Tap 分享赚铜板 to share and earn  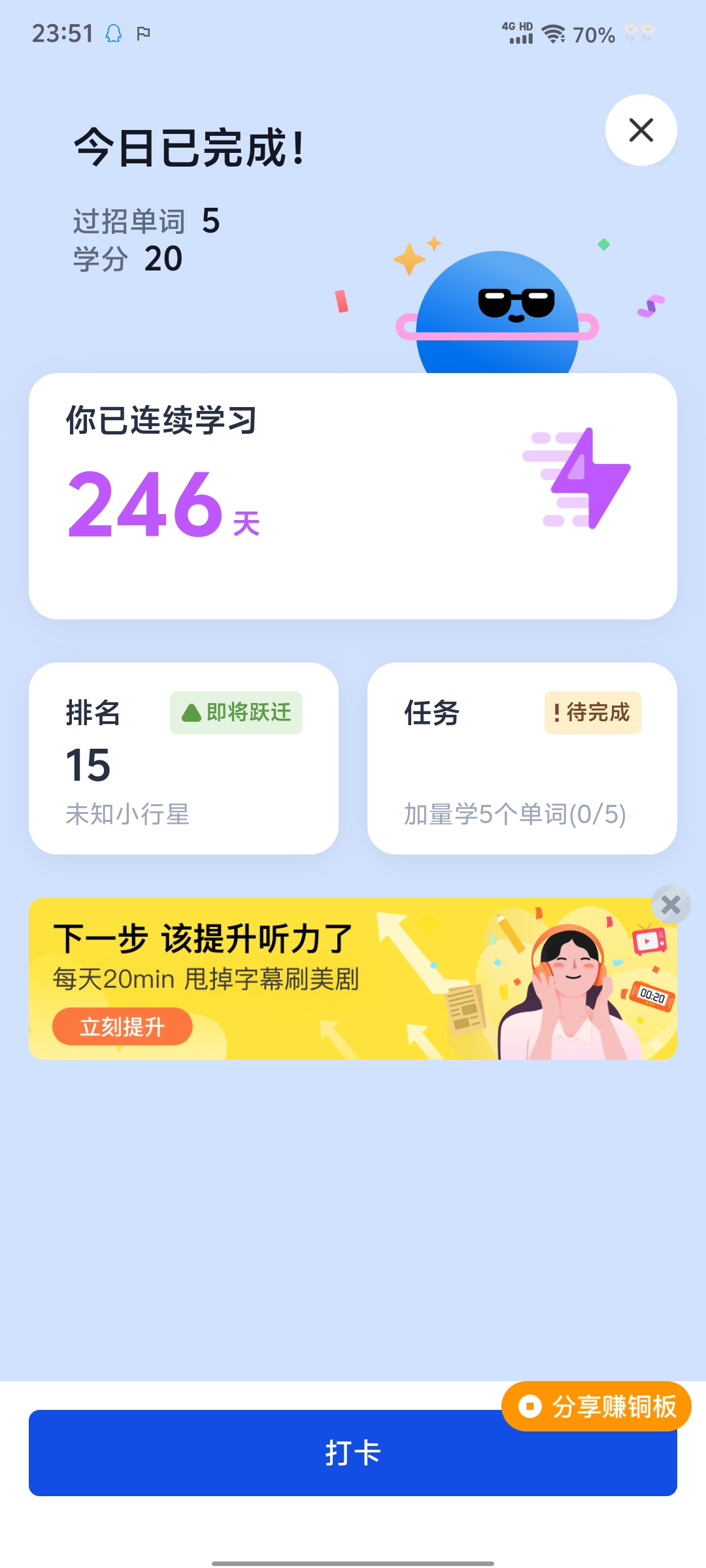tap(596, 1406)
